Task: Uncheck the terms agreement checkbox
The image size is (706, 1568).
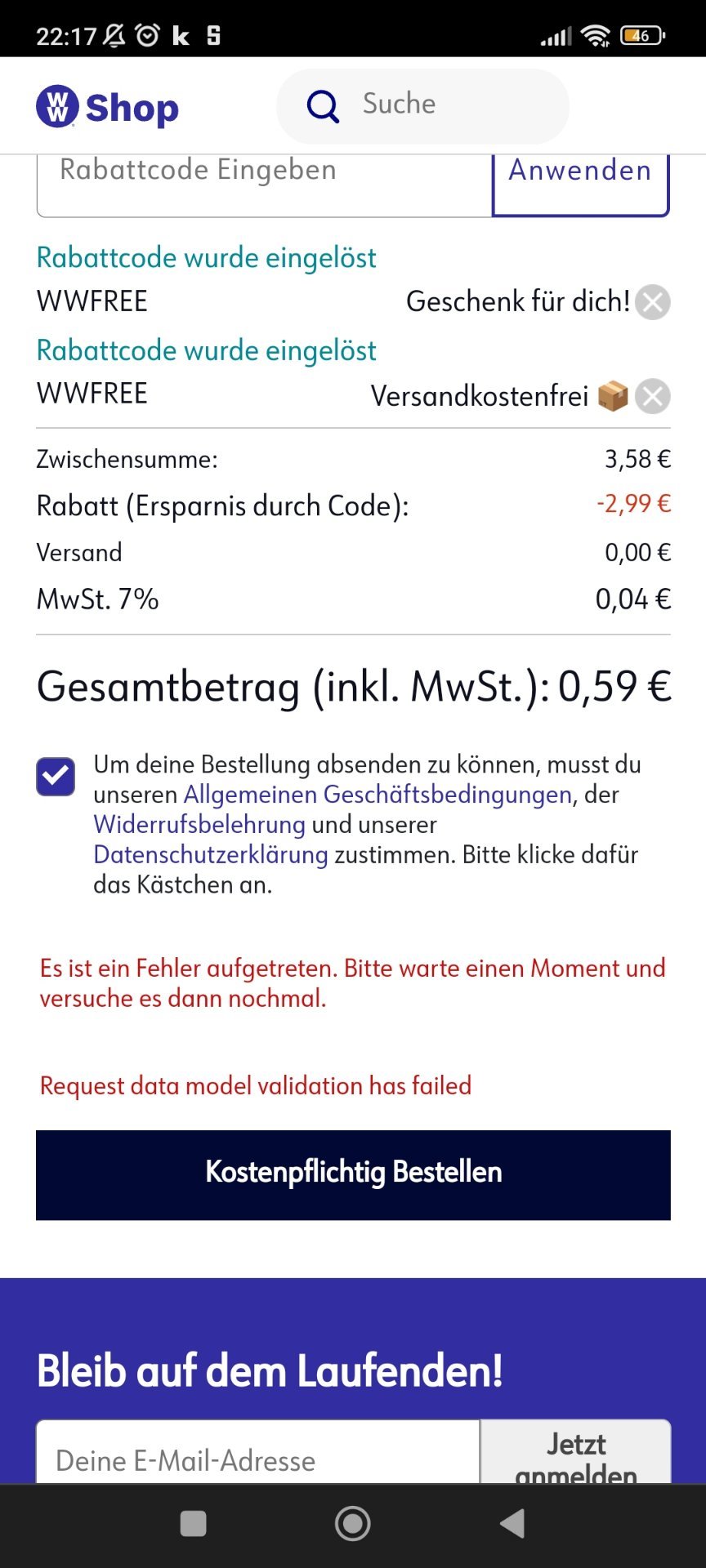Action: 56,777
